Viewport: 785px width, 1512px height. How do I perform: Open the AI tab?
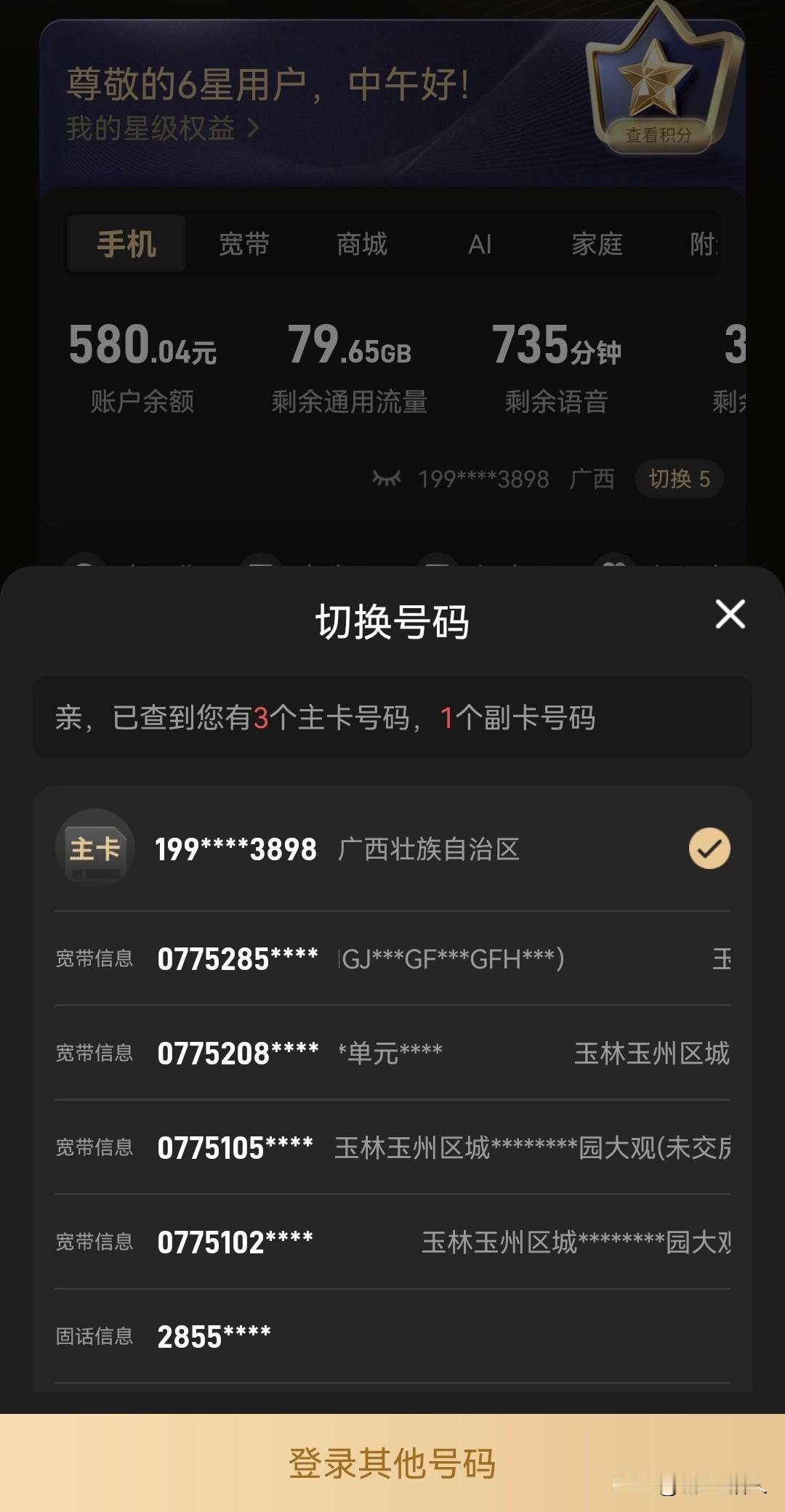(x=480, y=243)
